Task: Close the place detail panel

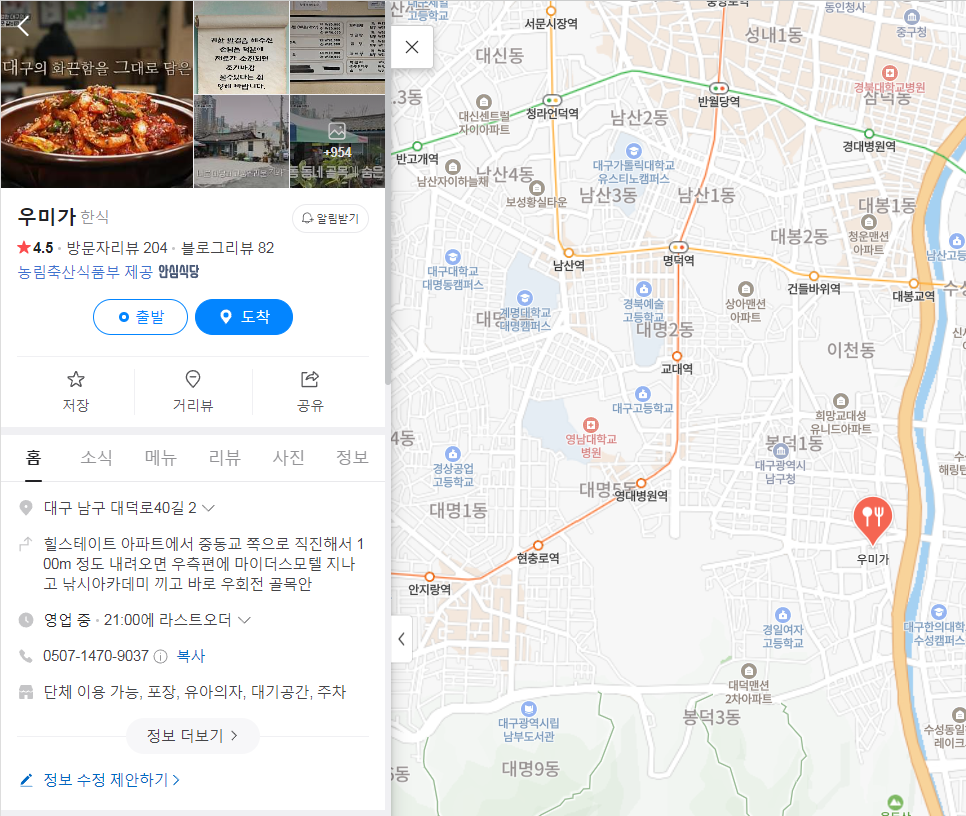Action: point(412,47)
